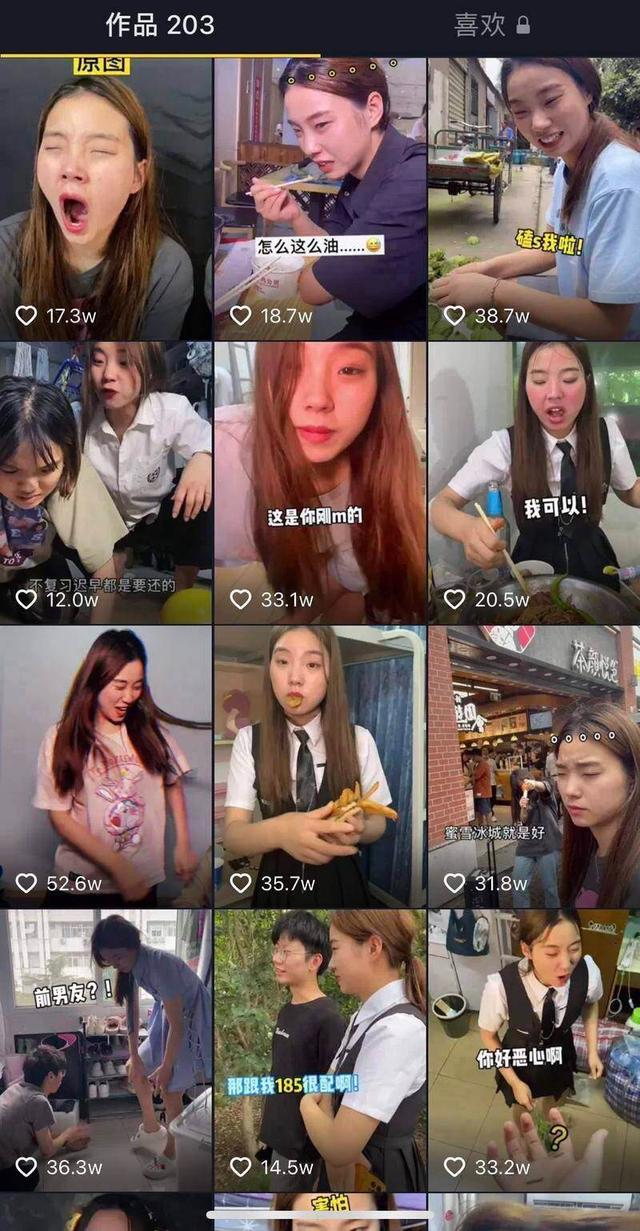This screenshot has height=1231, width=640.
Task: Open the video with 12.0w likes
Action: [105, 483]
